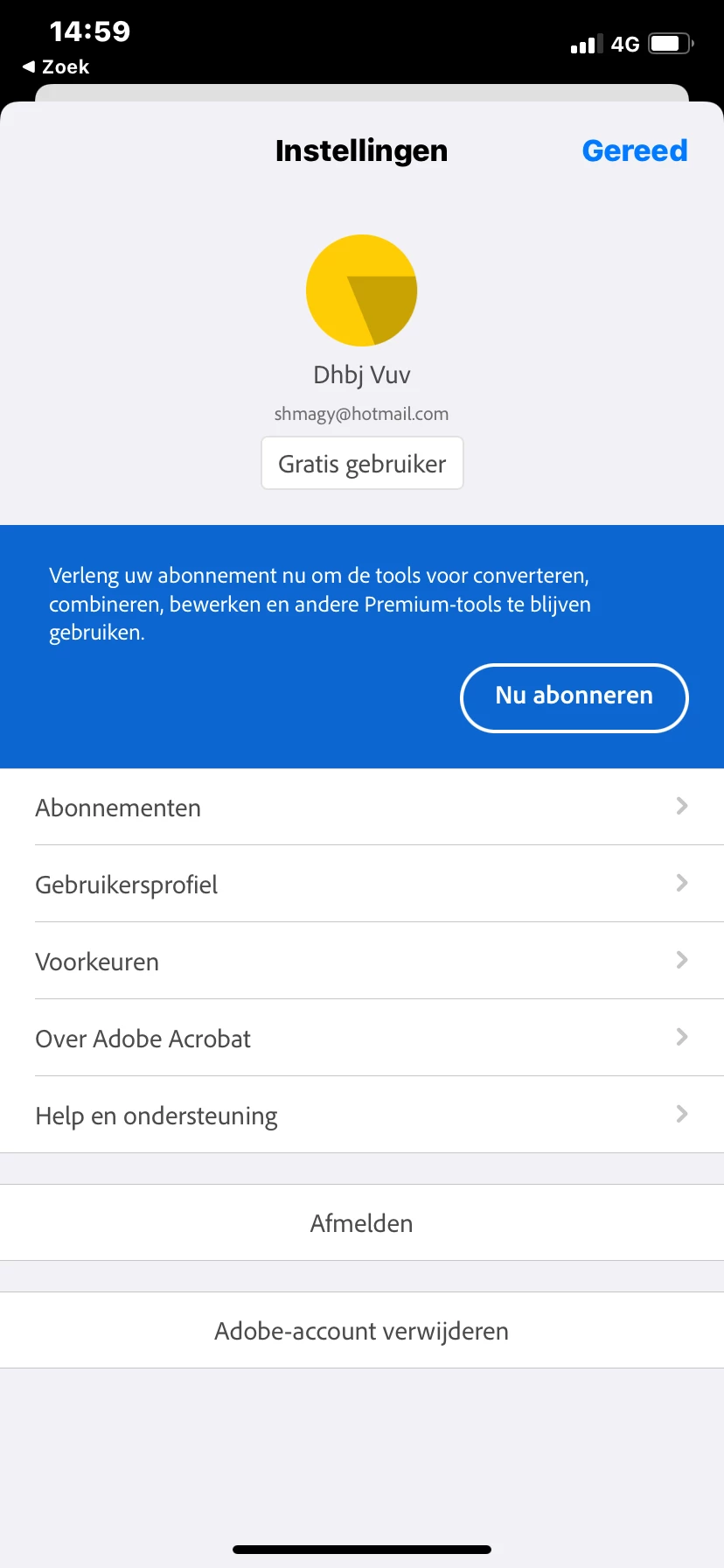Open the Abonnementen row
This screenshot has width=724, height=1568.
pos(362,807)
